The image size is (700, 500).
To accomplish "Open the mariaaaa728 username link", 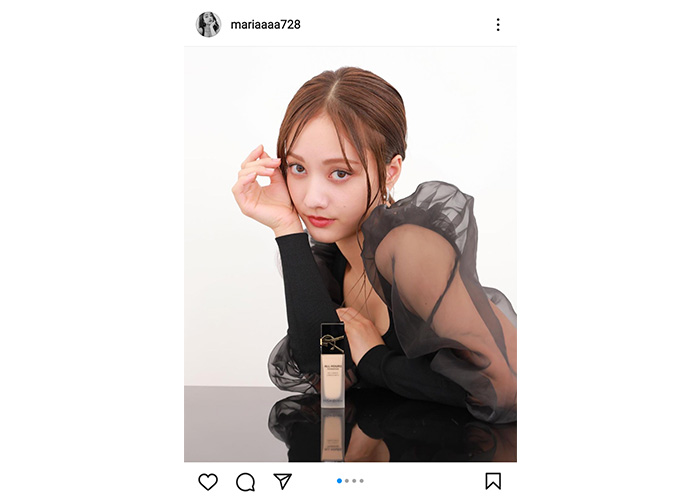I will tap(265, 24).
